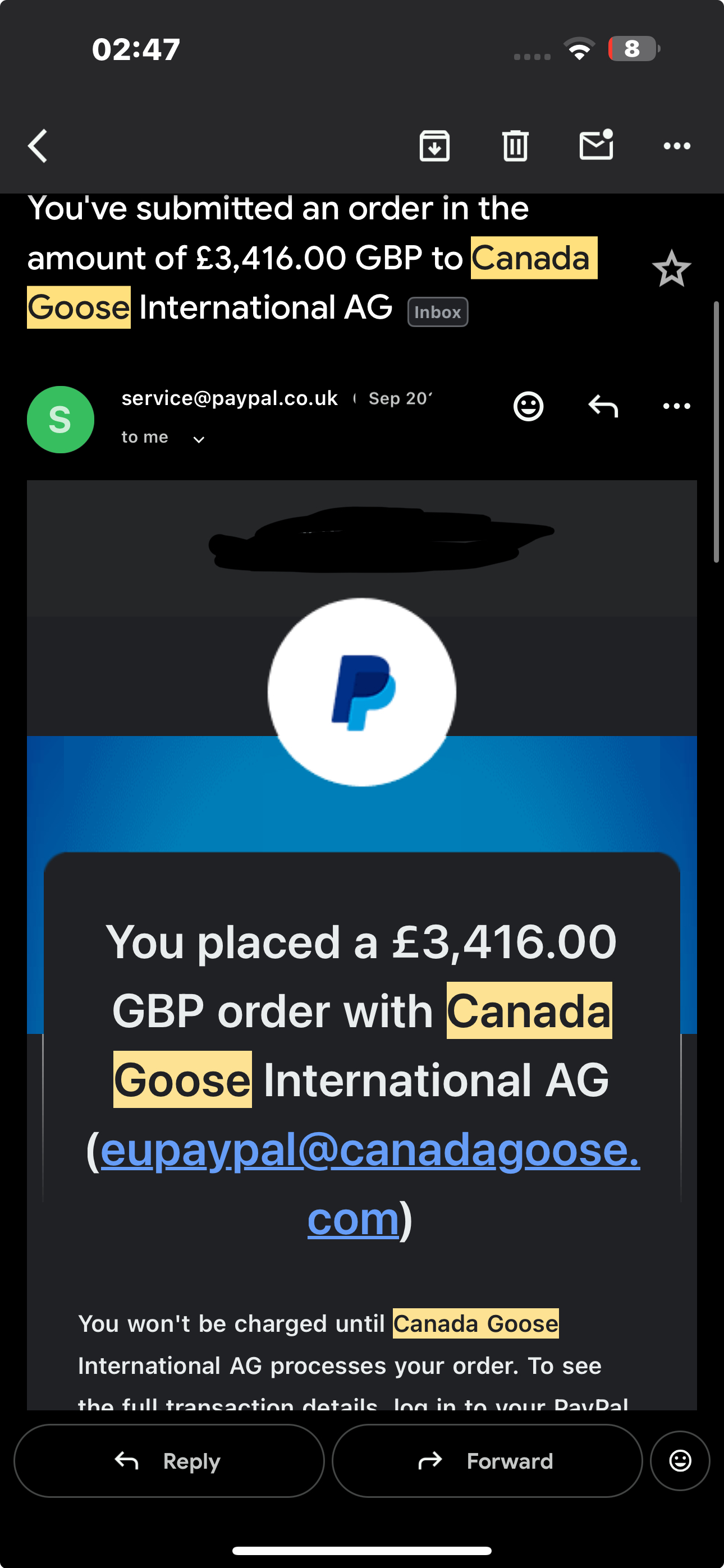Tap the Inbox label chip
This screenshot has width=724, height=1568.
click(x=437, y=312)
